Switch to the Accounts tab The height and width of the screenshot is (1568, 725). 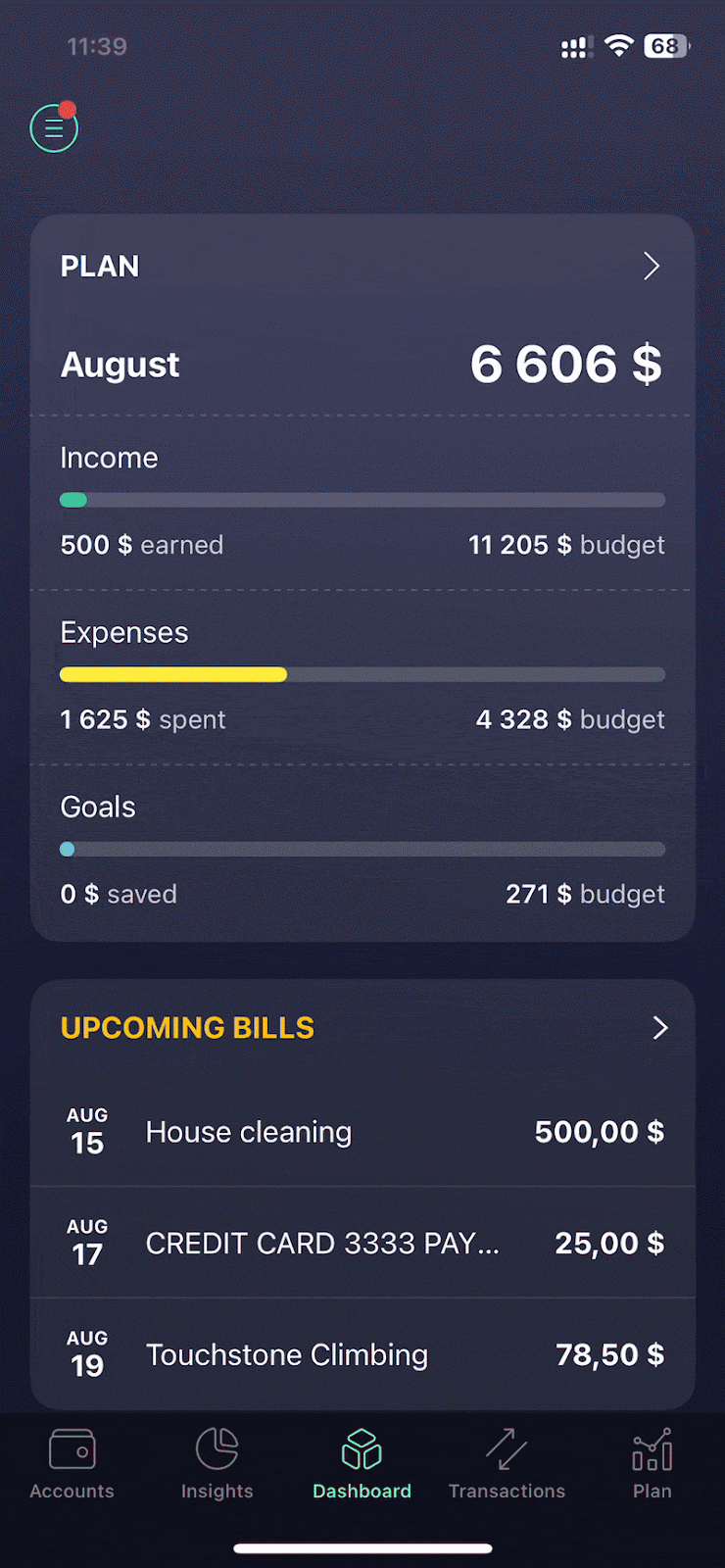point(72,1464)
